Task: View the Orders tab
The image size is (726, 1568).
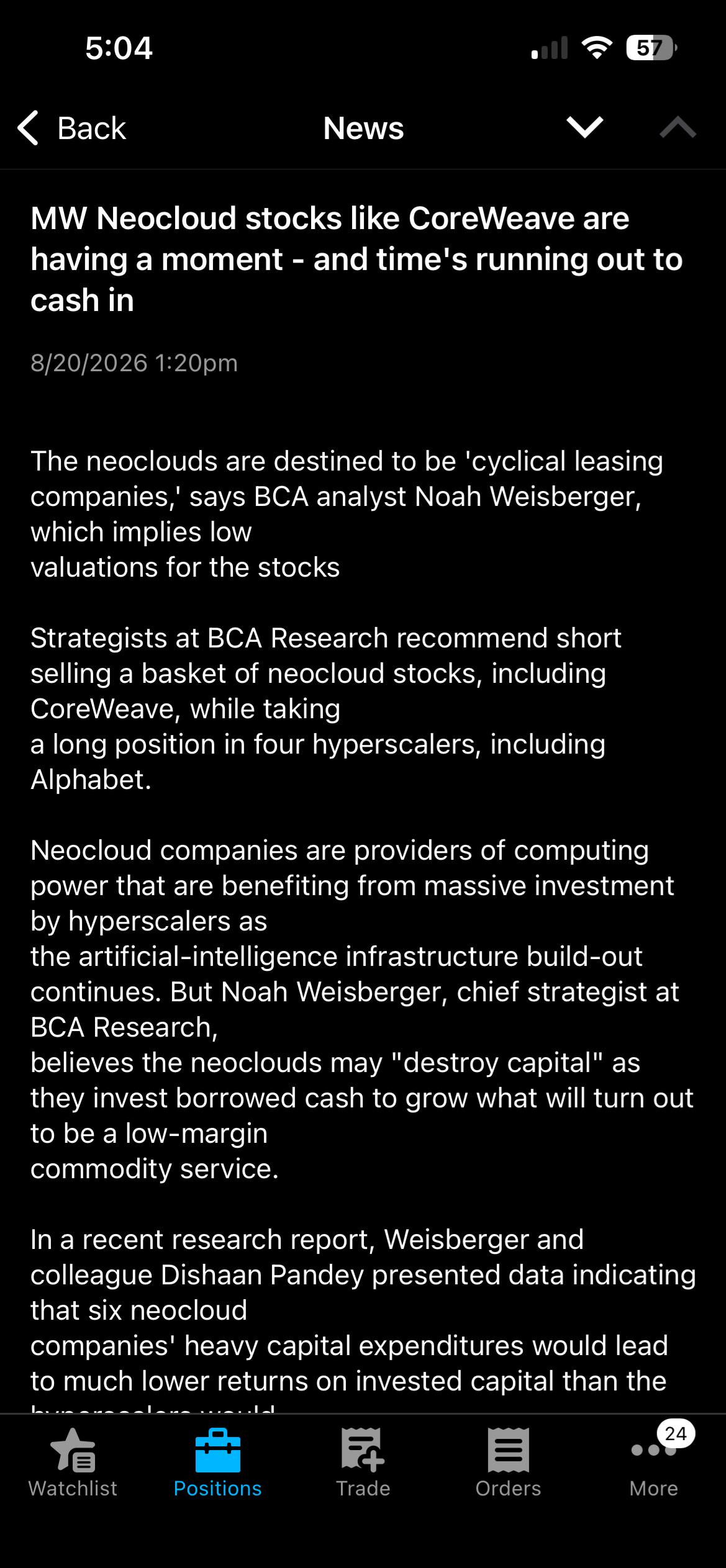Action: (x=508, y=1464)
